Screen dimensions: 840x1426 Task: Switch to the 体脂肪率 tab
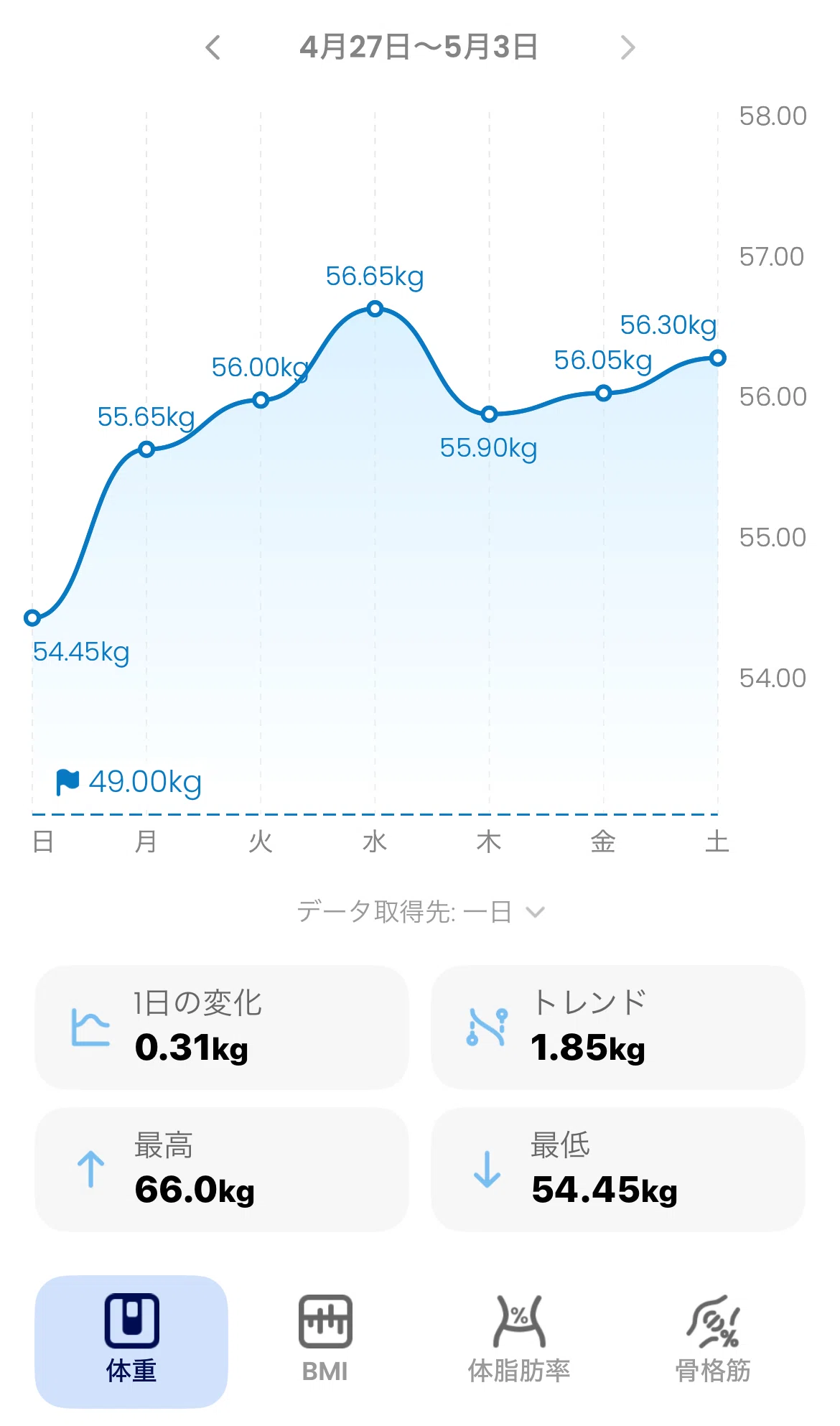click(x=518, y=1340)
